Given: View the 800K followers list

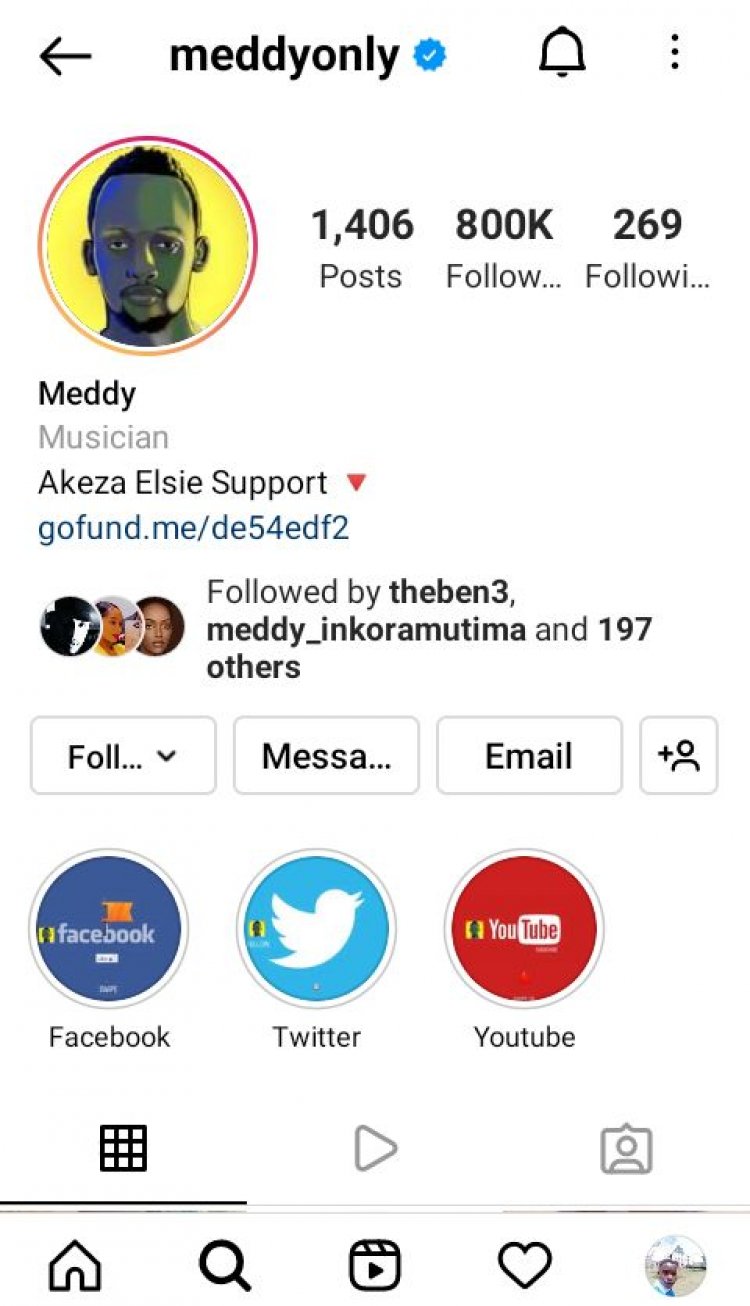Looking at the screenshot, I should (x=503, y=247).
